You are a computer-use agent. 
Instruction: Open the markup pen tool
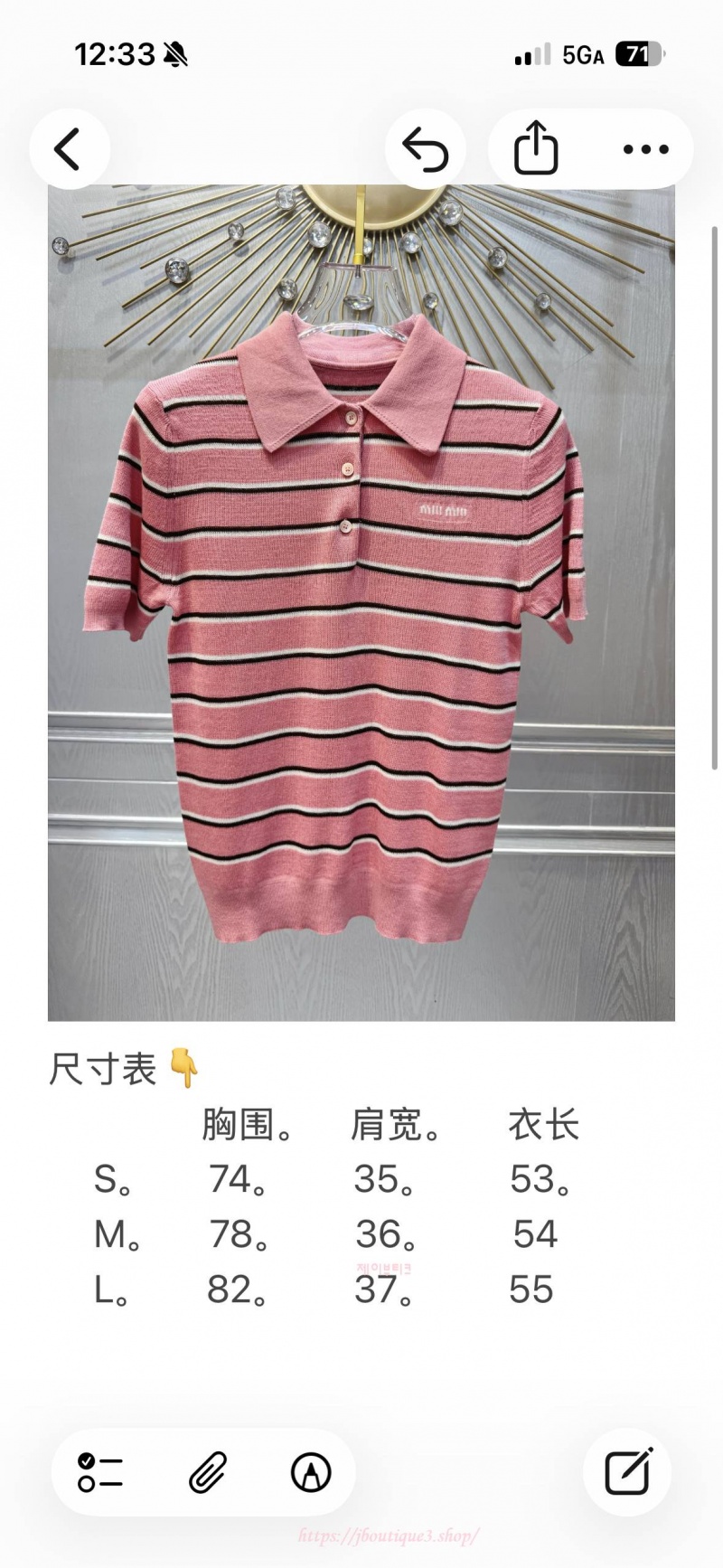point(311,1473)
